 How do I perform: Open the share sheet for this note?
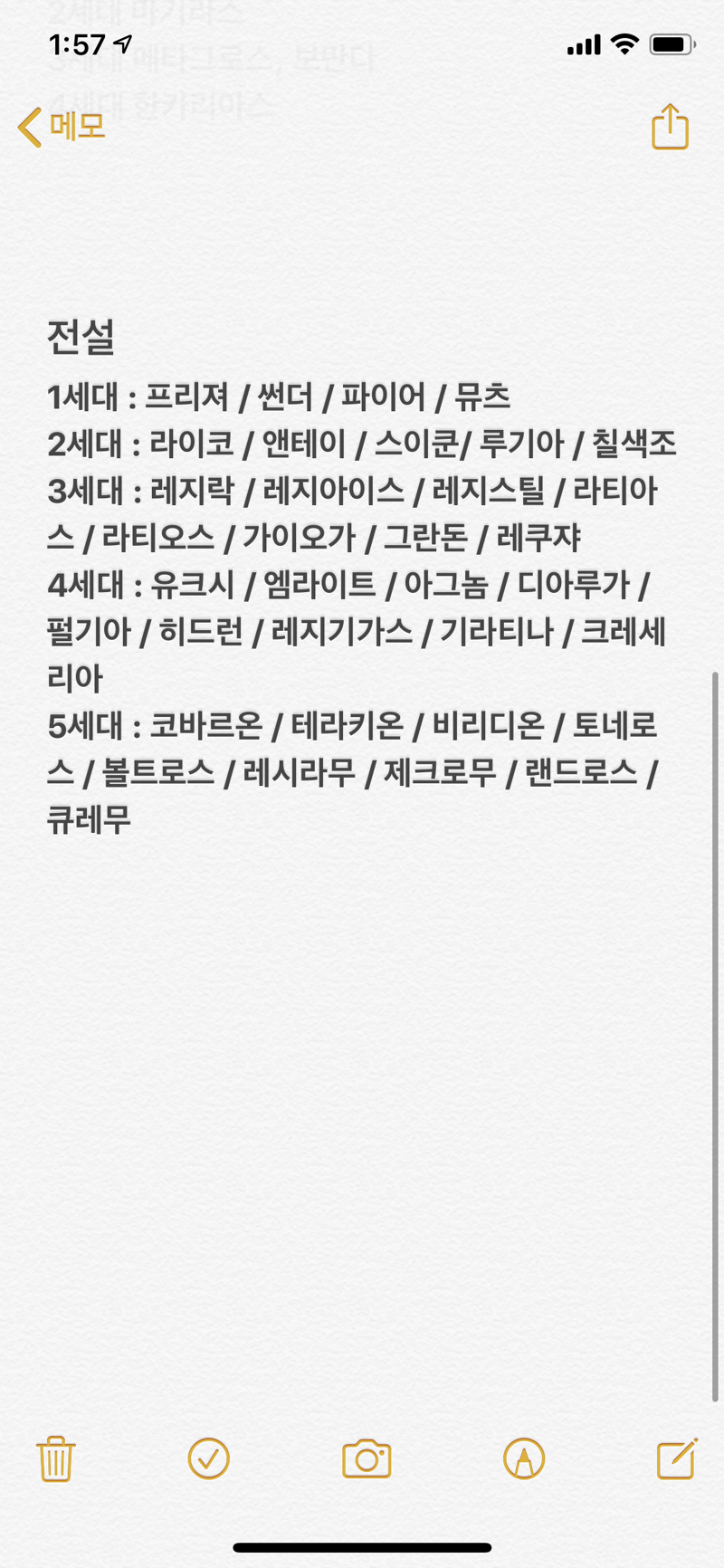(670, 126)
